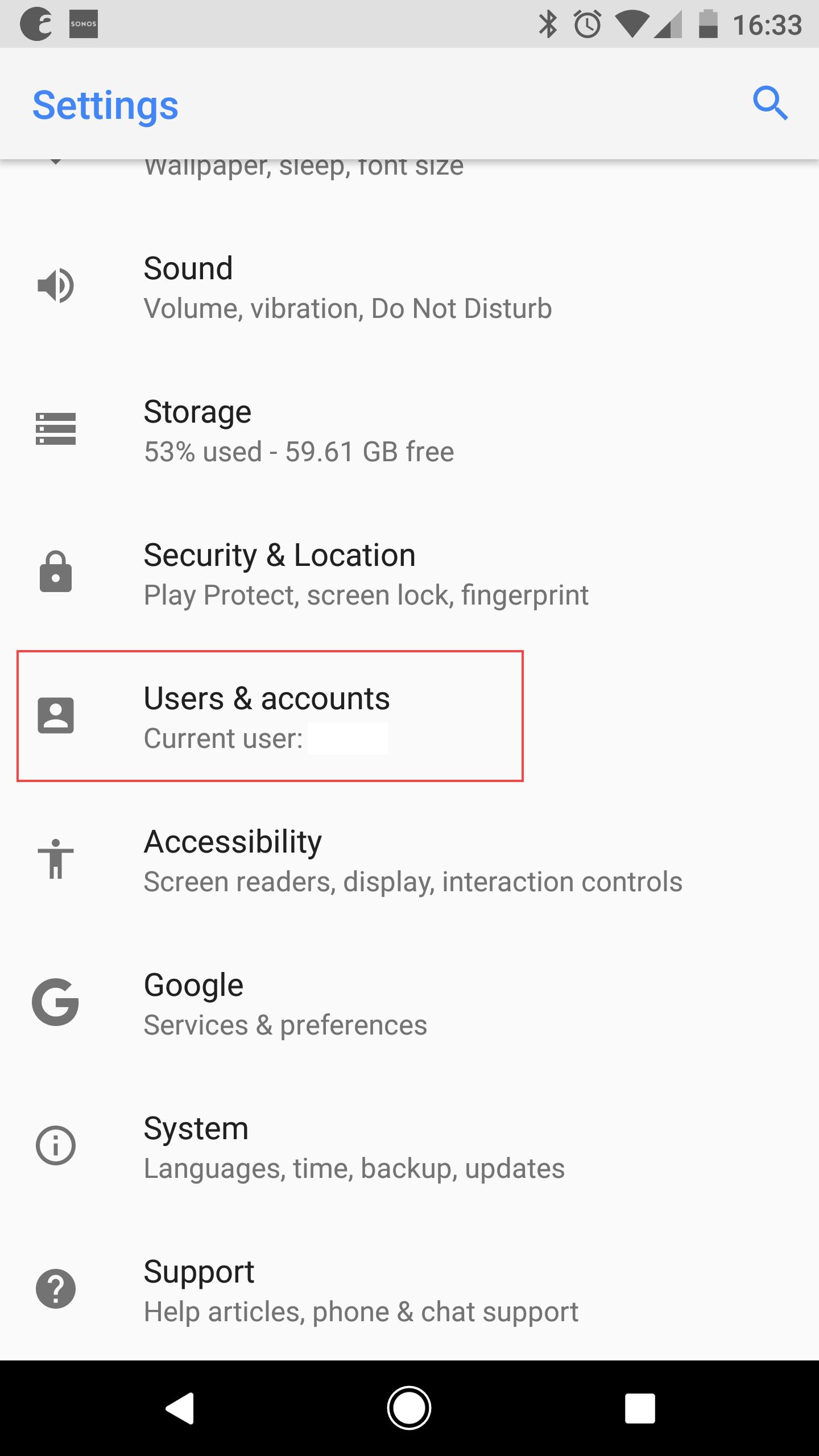Open Sound settings

point(409,287)
